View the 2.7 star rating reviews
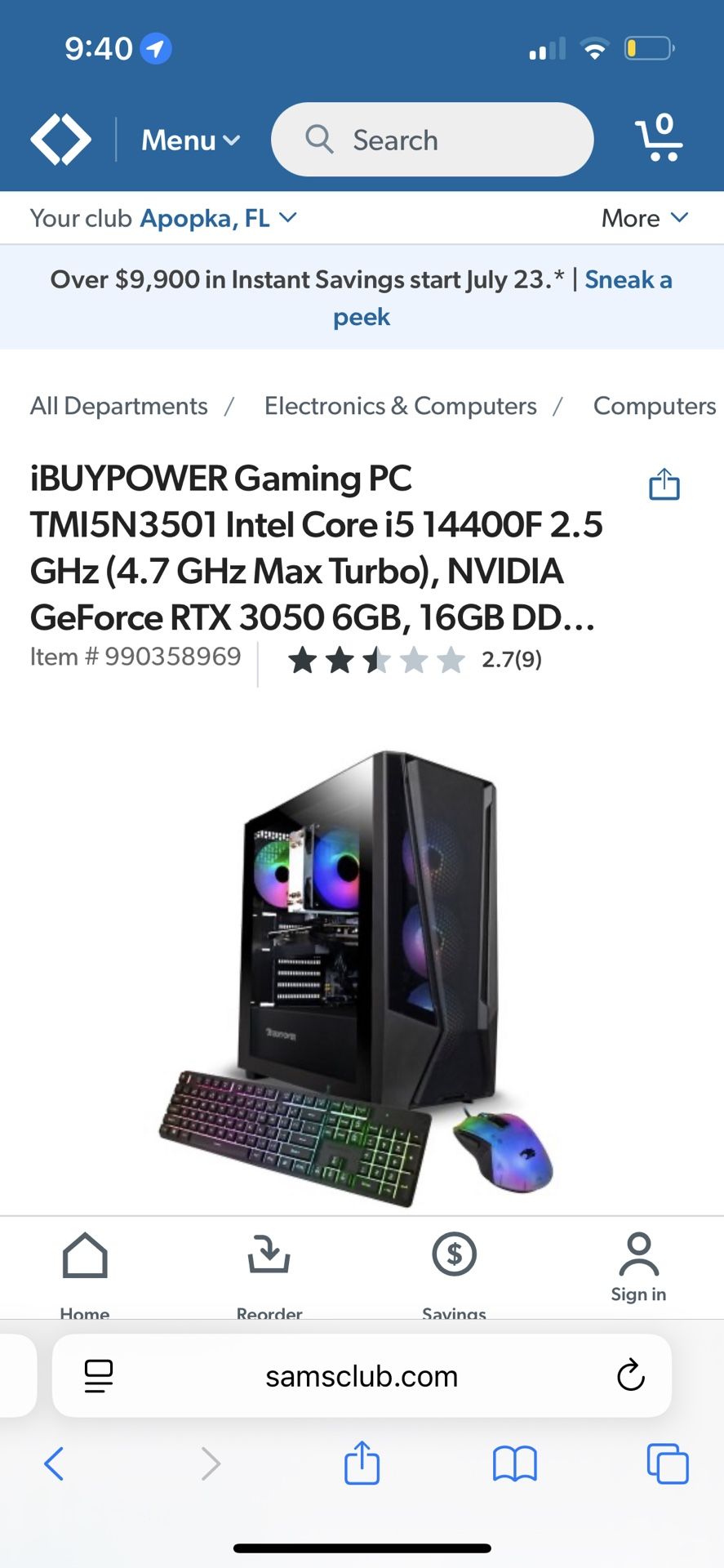This screenshot has width=724, height=1568. pyautogui.click(x=415, y=659)
